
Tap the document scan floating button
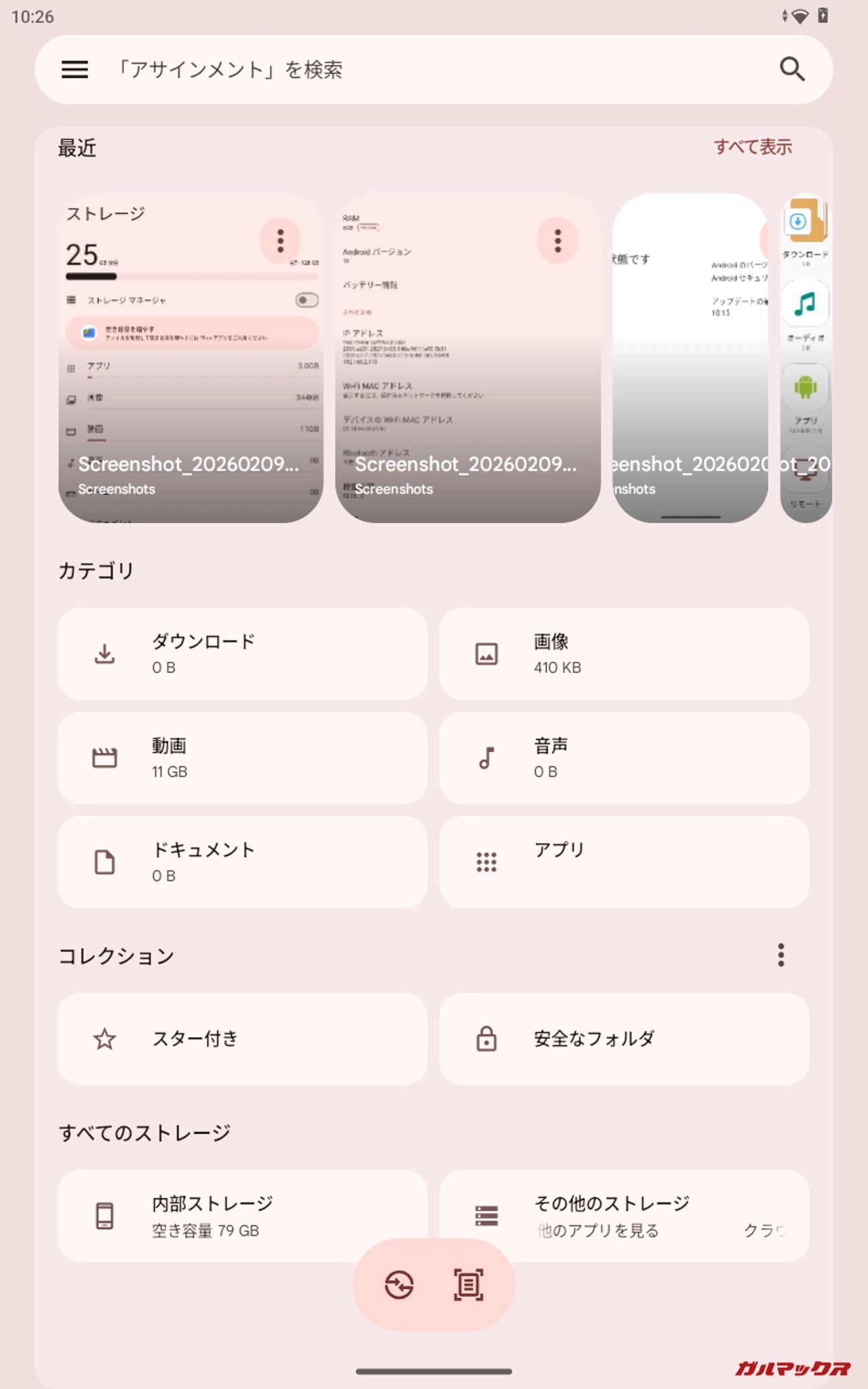click(469, 1285)
